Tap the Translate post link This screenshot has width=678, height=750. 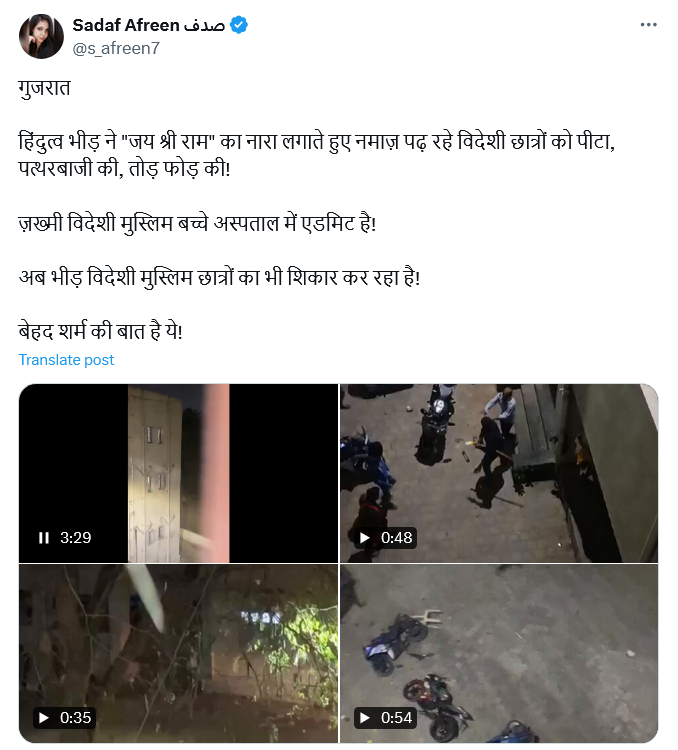(66, 360)
